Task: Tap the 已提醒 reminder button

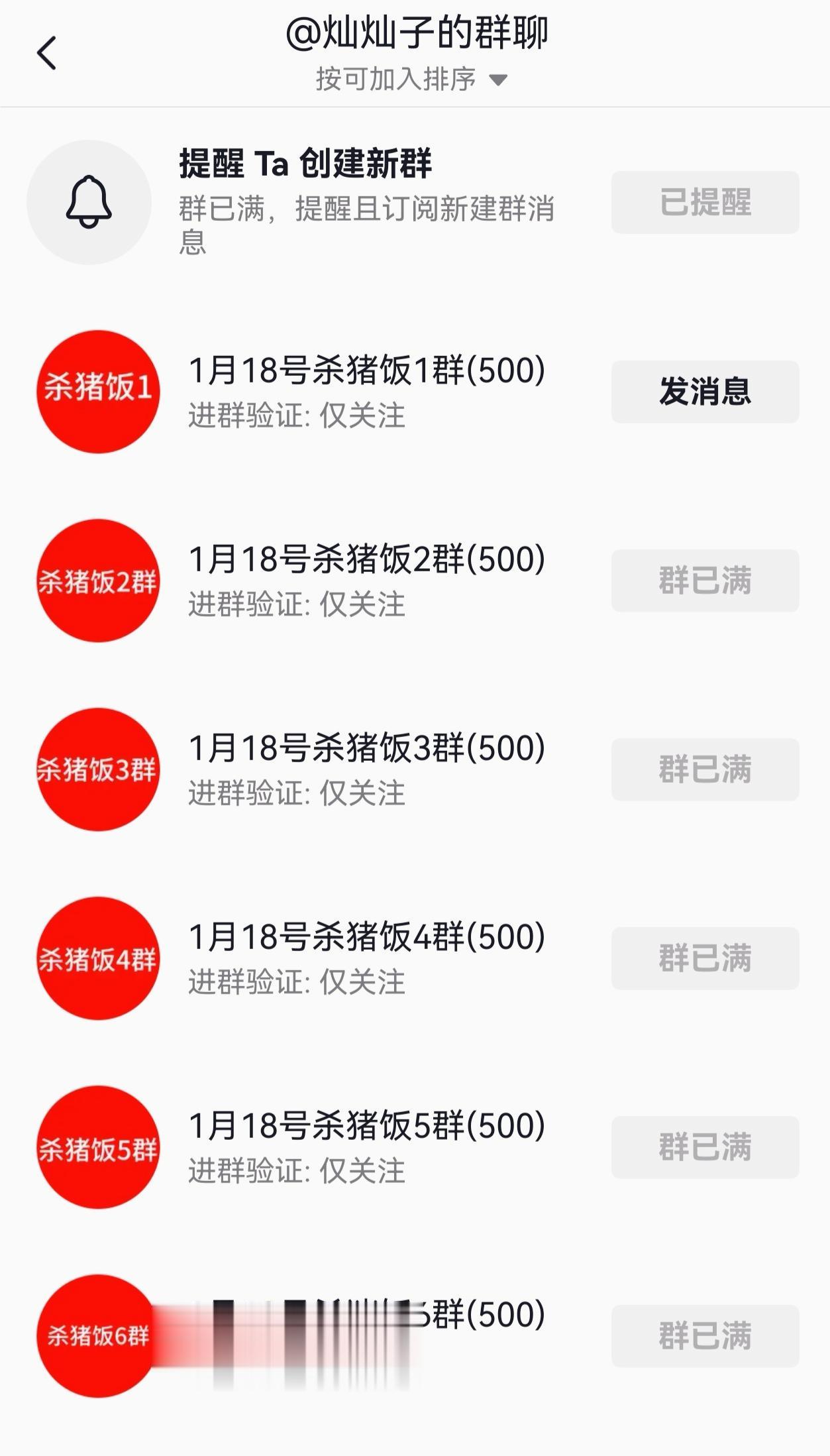Action: pos(705,202)
